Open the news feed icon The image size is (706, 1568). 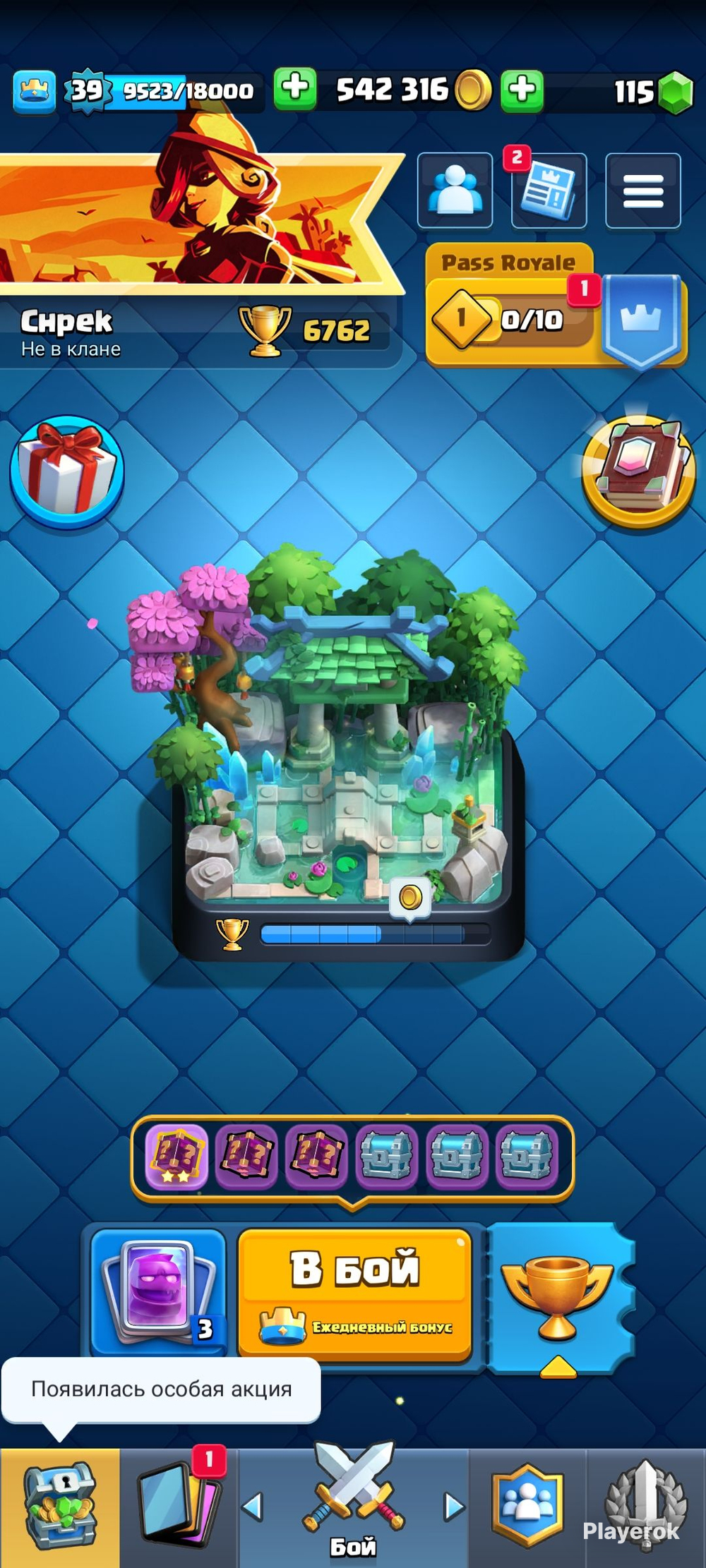(548, 191)
